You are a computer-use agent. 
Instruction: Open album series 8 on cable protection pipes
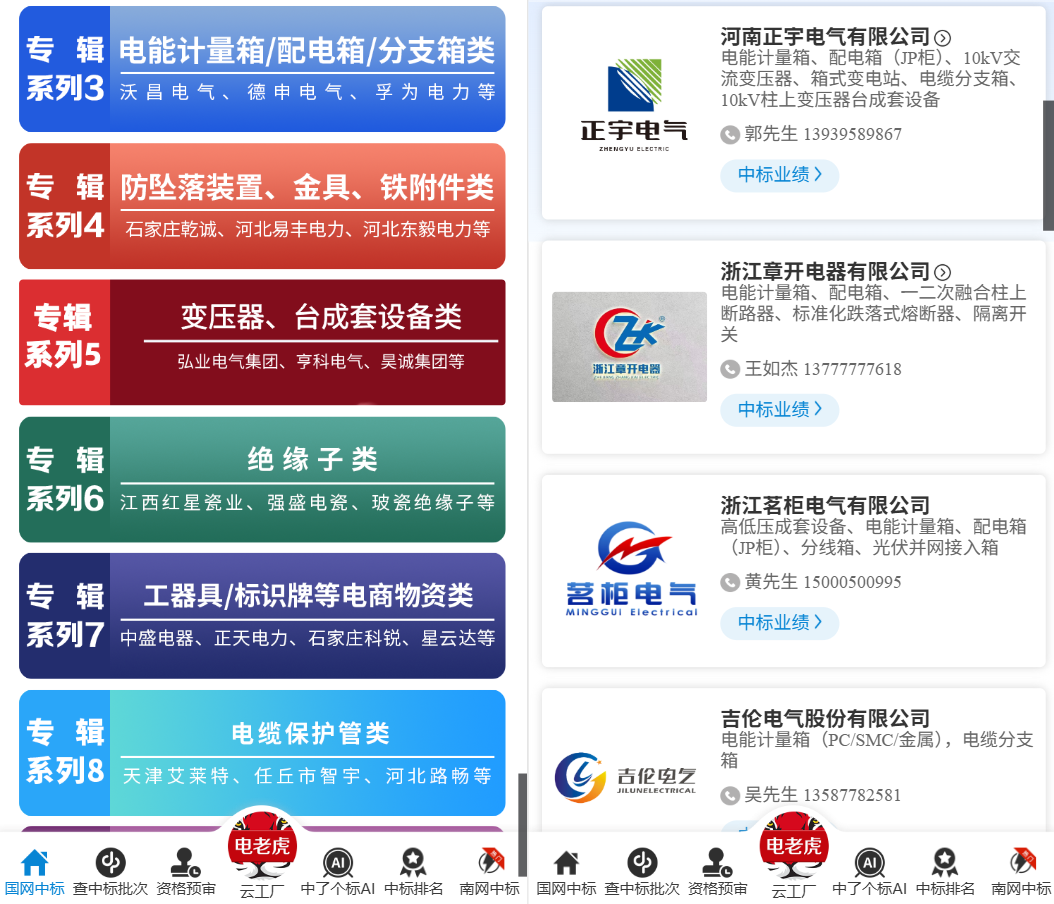pyautogui.click(x=262, y=752)
